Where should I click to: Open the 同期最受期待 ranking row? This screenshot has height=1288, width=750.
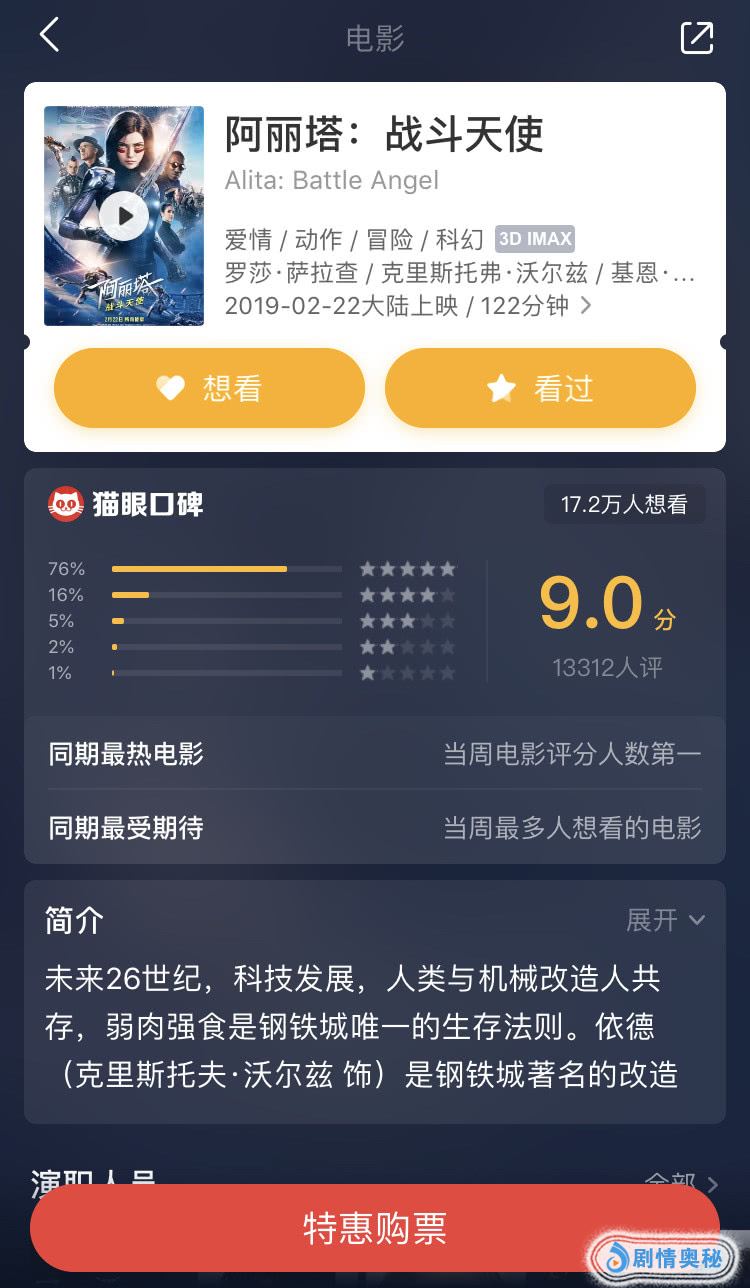click(x=375, y=827)
